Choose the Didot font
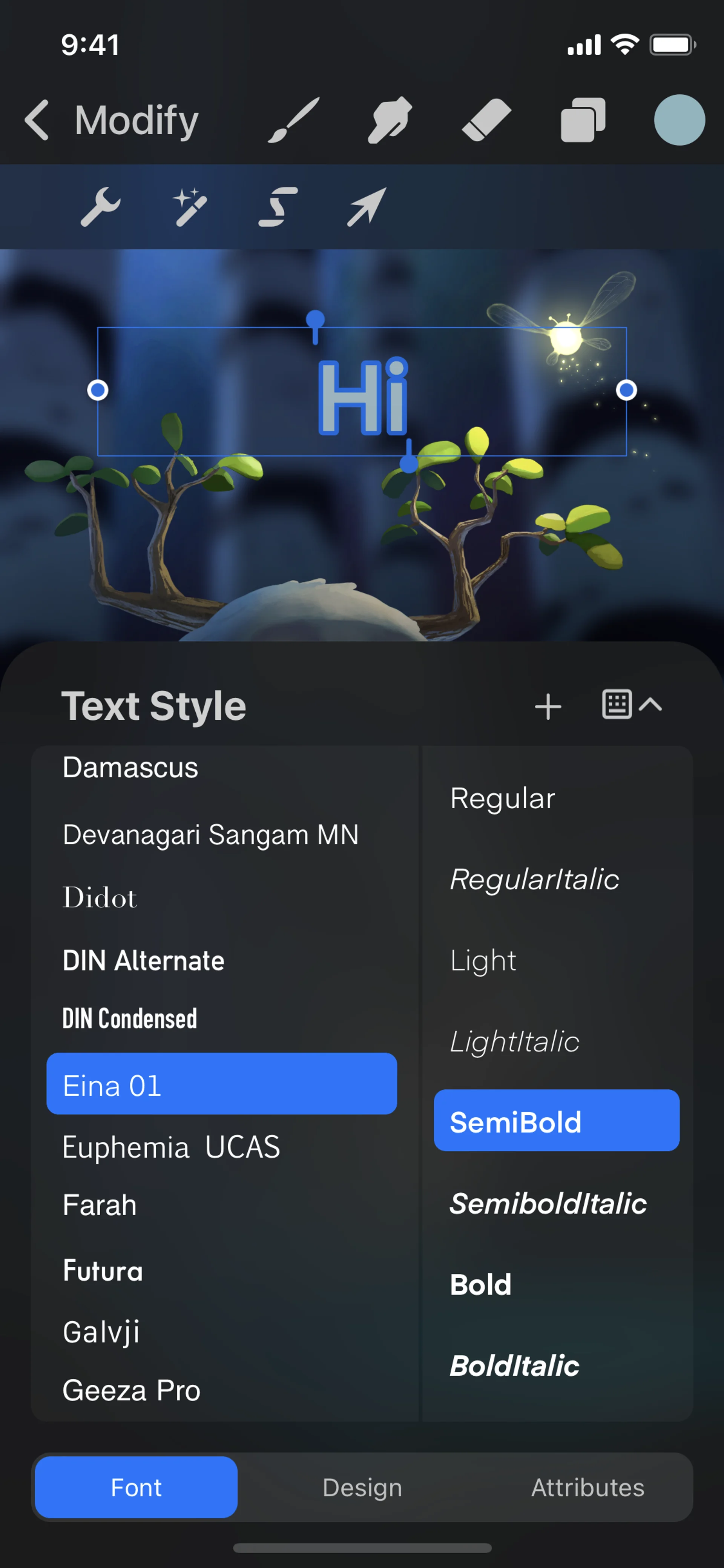Screen dimensions: 724x1568 pyautogui.click(x=100, y=897)
